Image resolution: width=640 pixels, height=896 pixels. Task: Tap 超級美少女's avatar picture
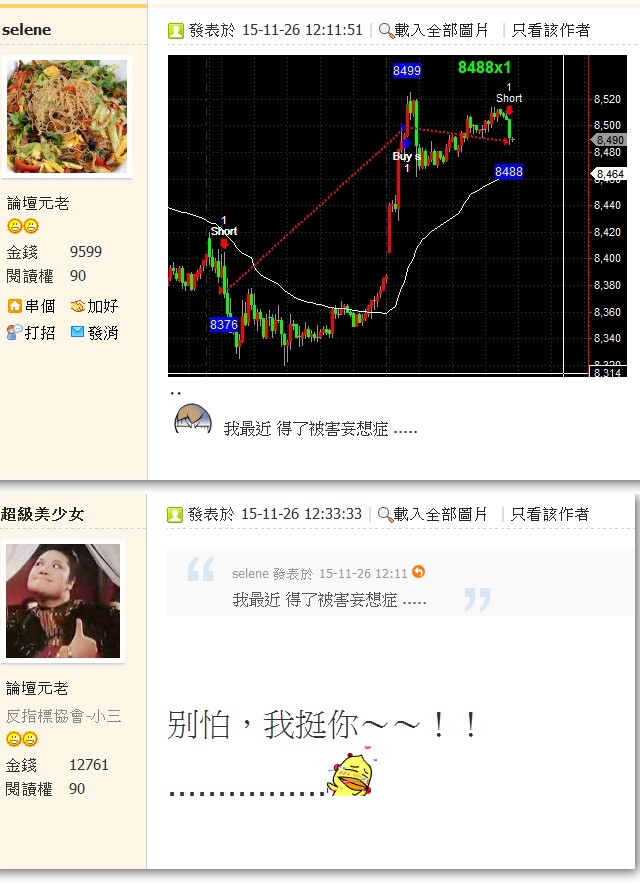click(x=63, y=602)
